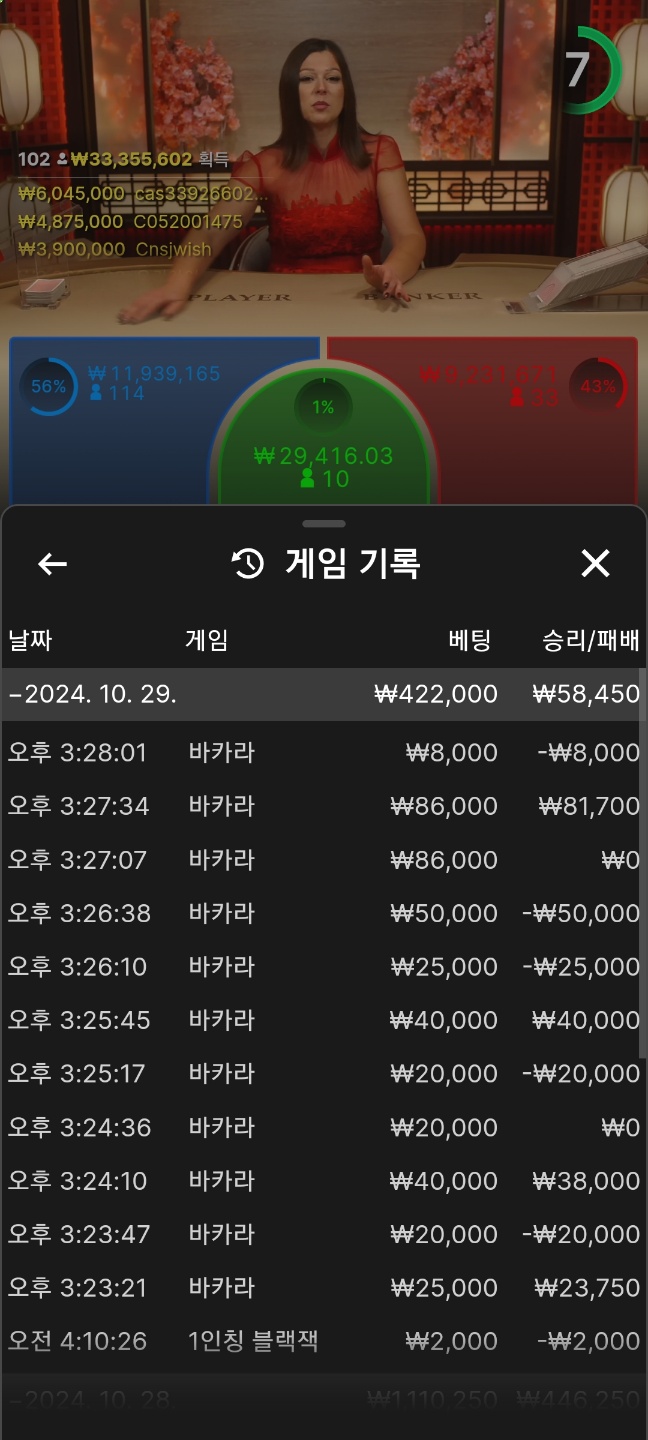Bet on the red Banker area

[x=540, y=420]
